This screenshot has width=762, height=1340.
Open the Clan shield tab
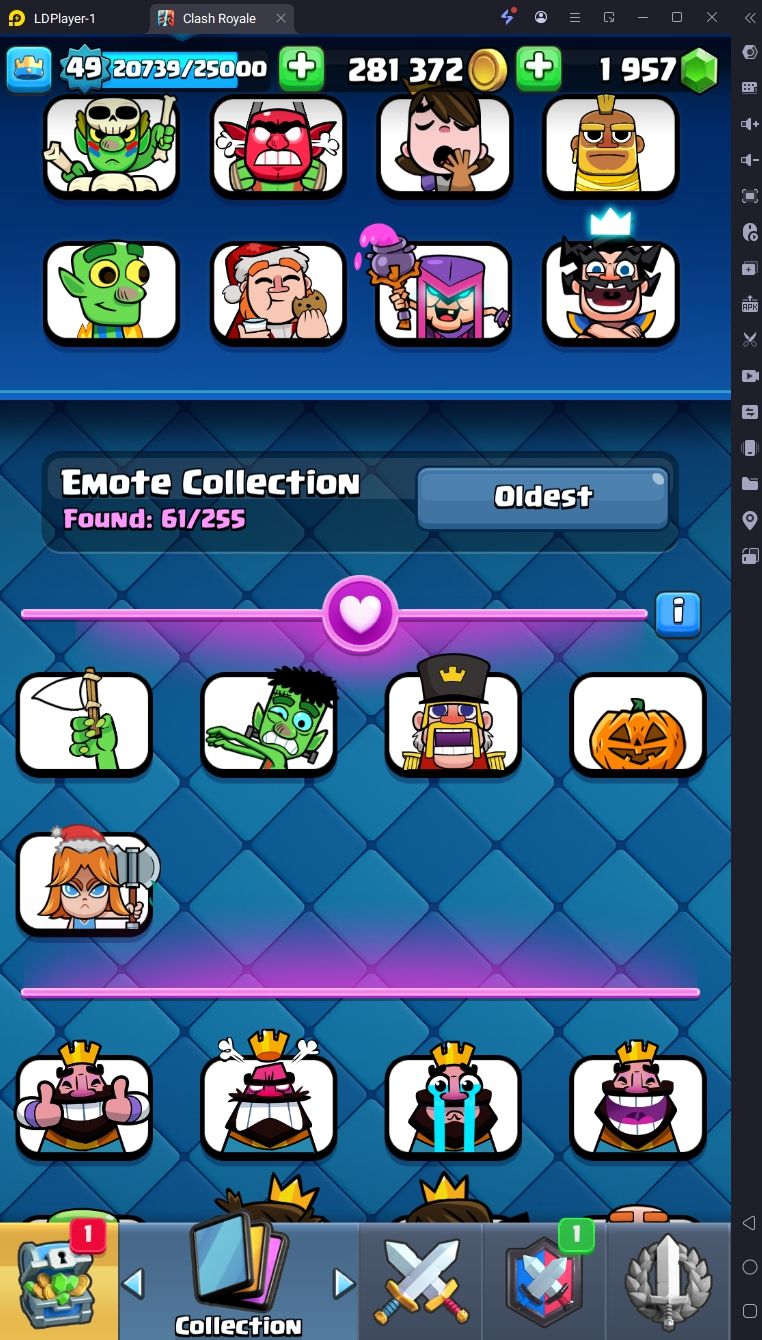coord(543,1282)
